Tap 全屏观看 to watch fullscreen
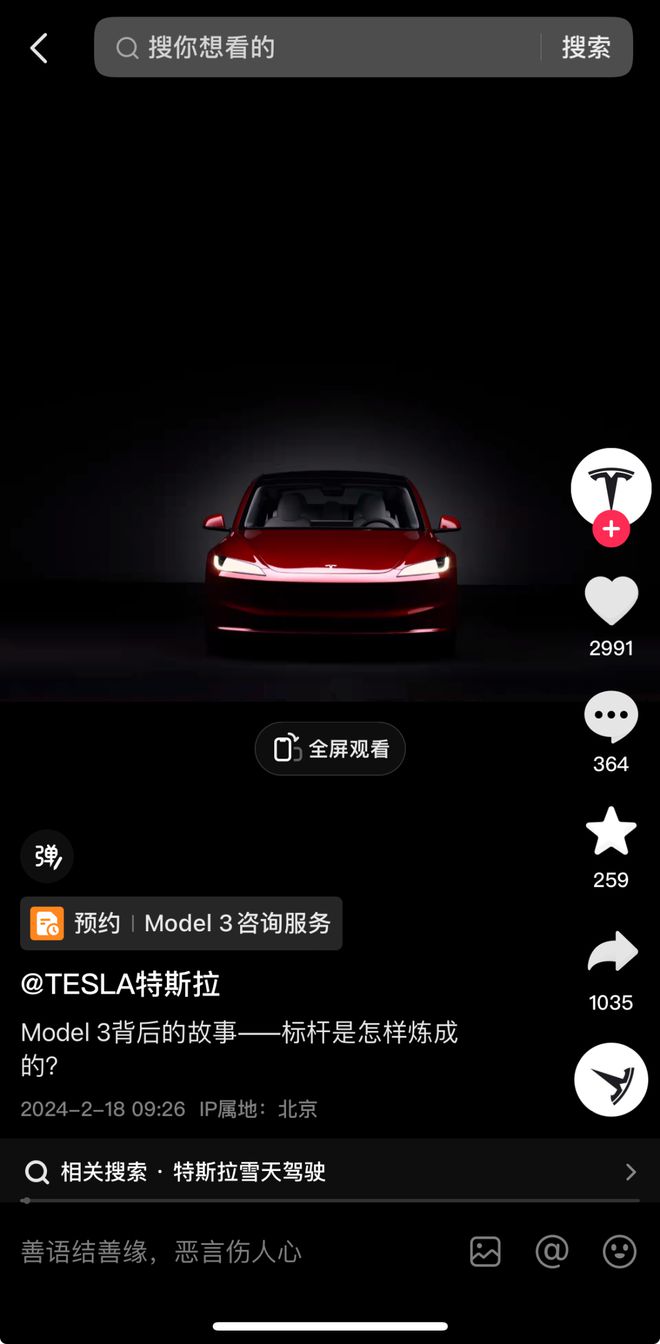Image resolution: width=660 pixels, height=1344 pixels. (330, 749)
